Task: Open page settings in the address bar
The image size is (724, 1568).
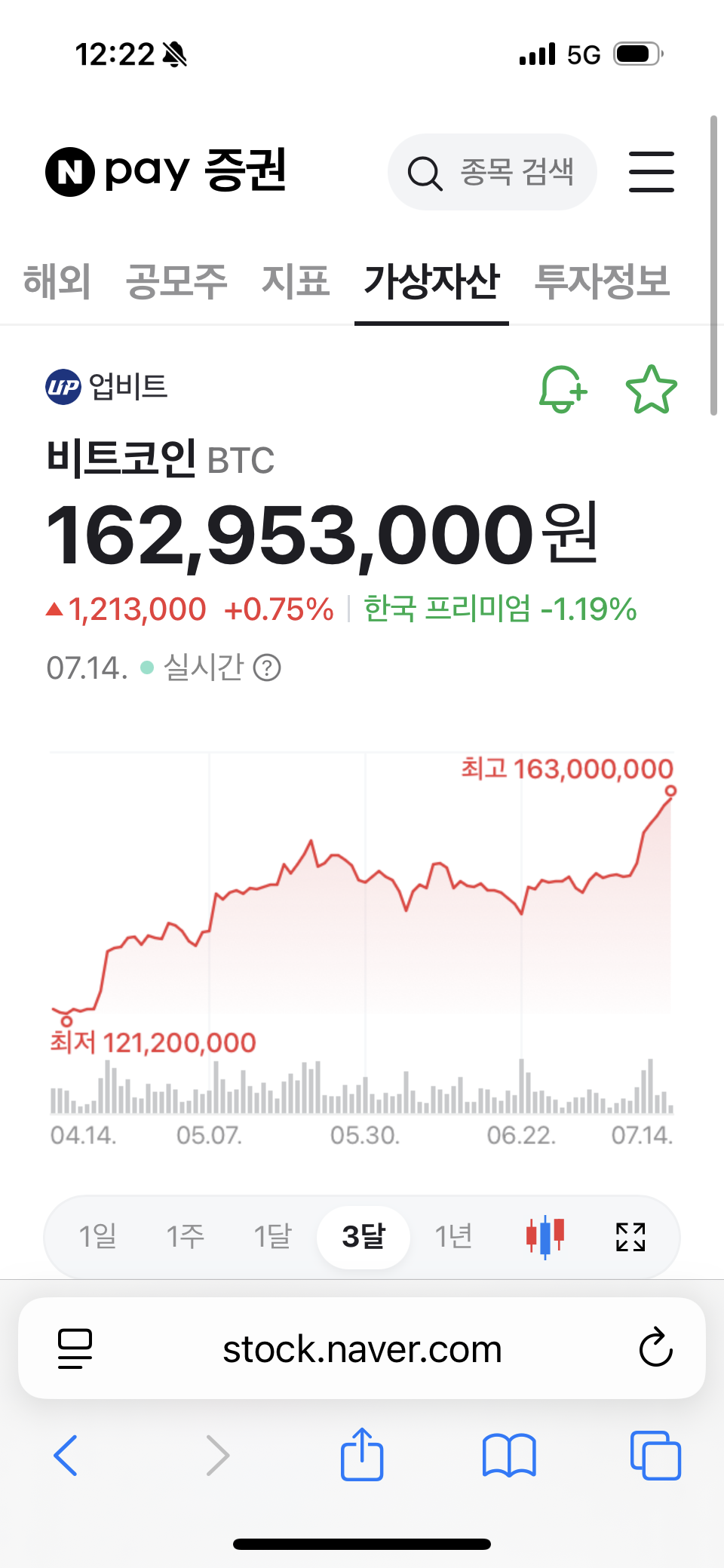Action: (x=74, y=1349)
